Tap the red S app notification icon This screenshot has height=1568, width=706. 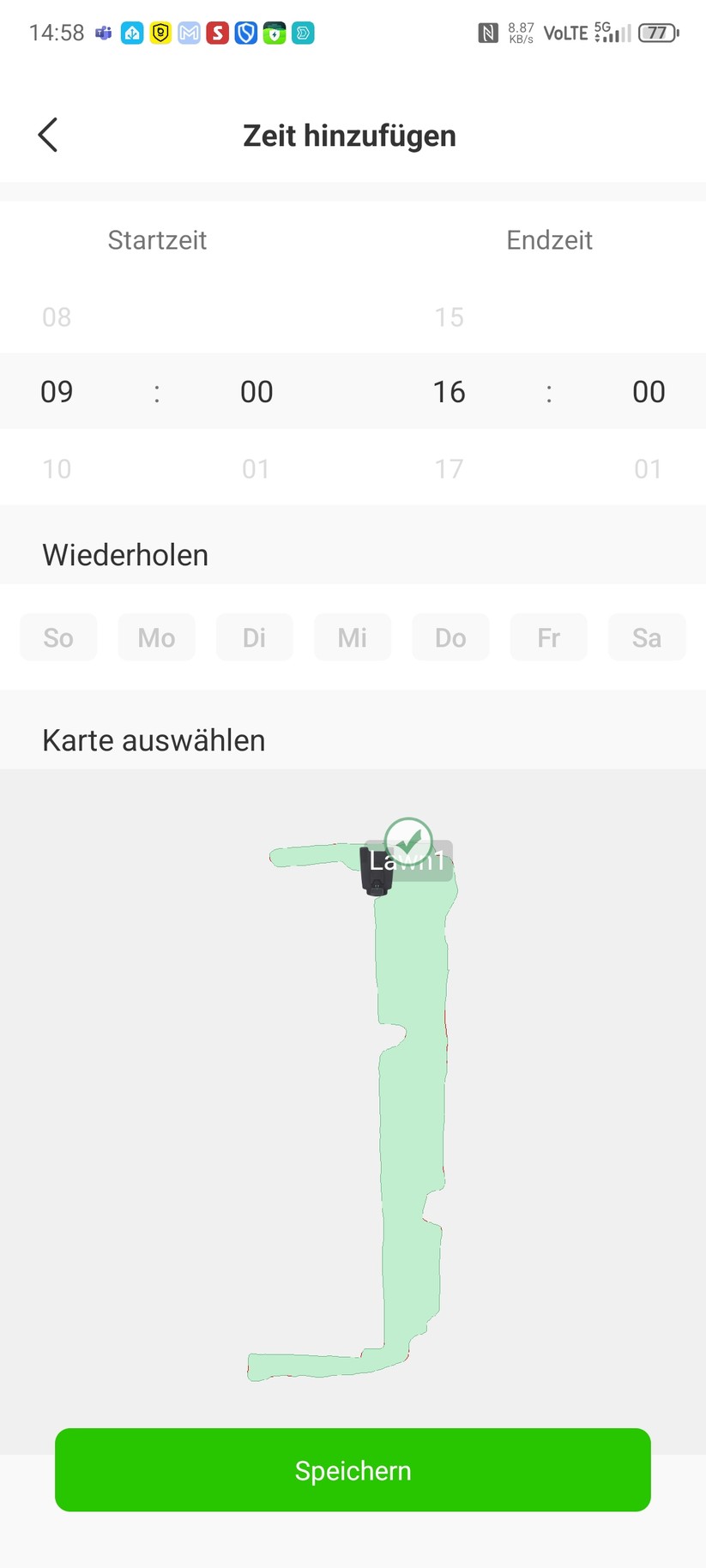[217, 33]
